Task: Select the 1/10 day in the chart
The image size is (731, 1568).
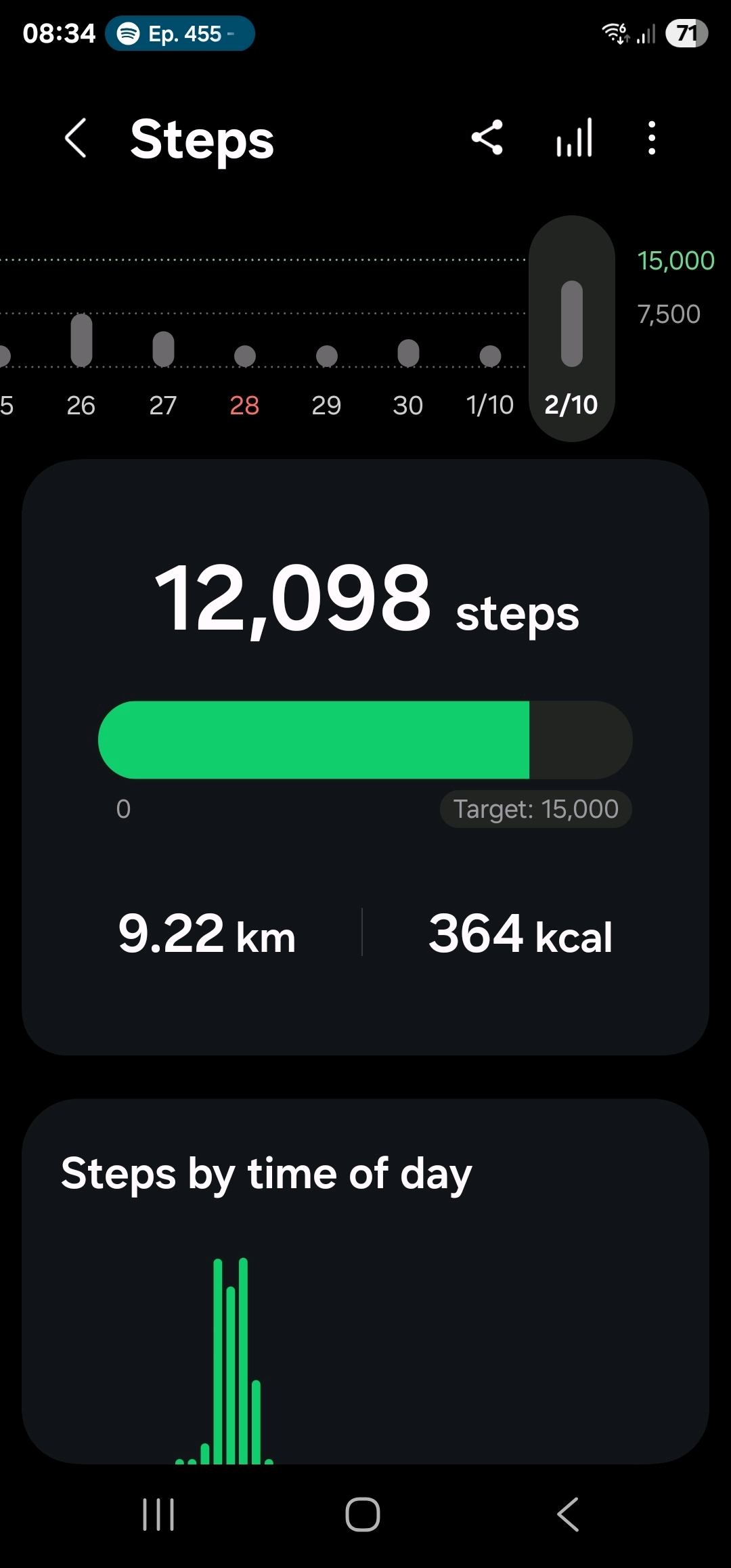Action: click(490, 366)
